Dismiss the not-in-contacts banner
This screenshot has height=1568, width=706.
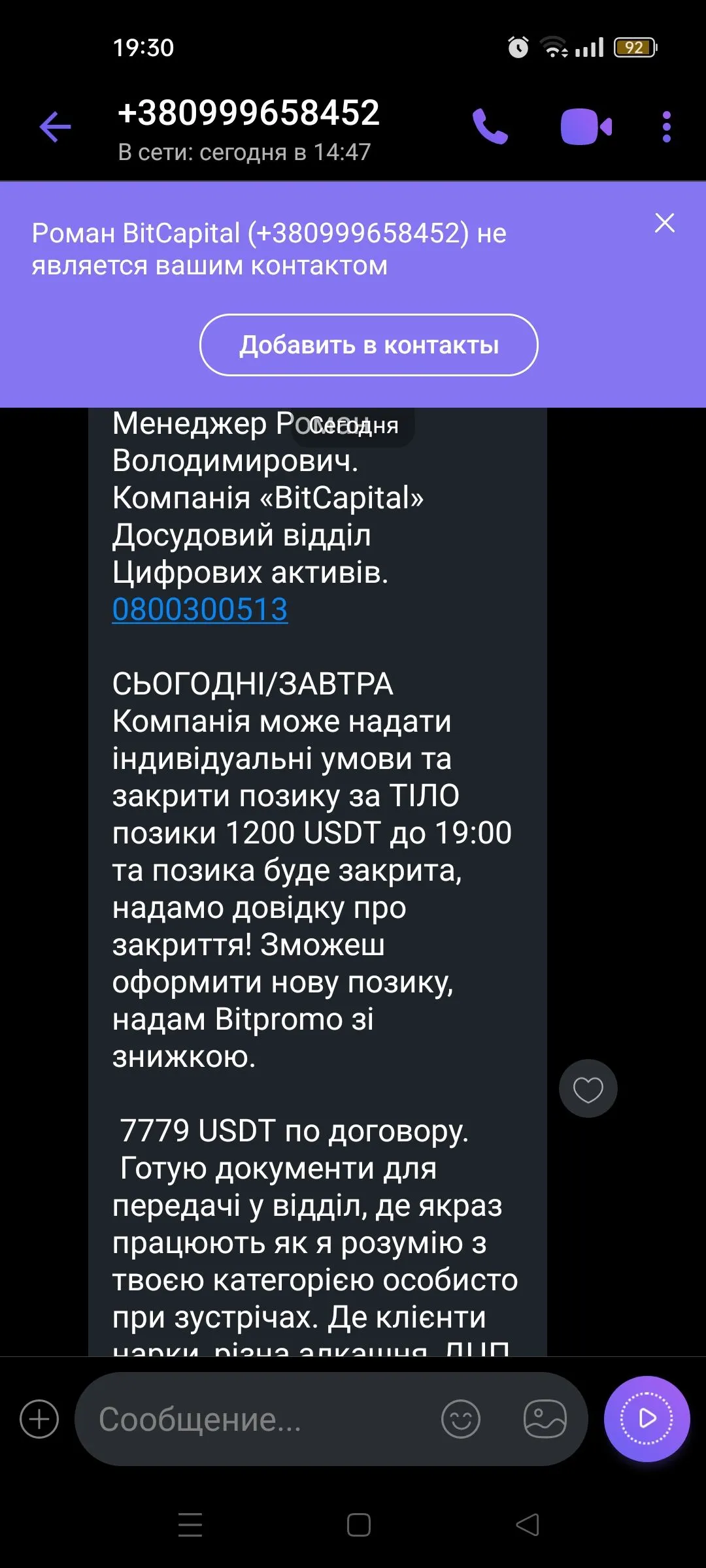tap(664, 223)
